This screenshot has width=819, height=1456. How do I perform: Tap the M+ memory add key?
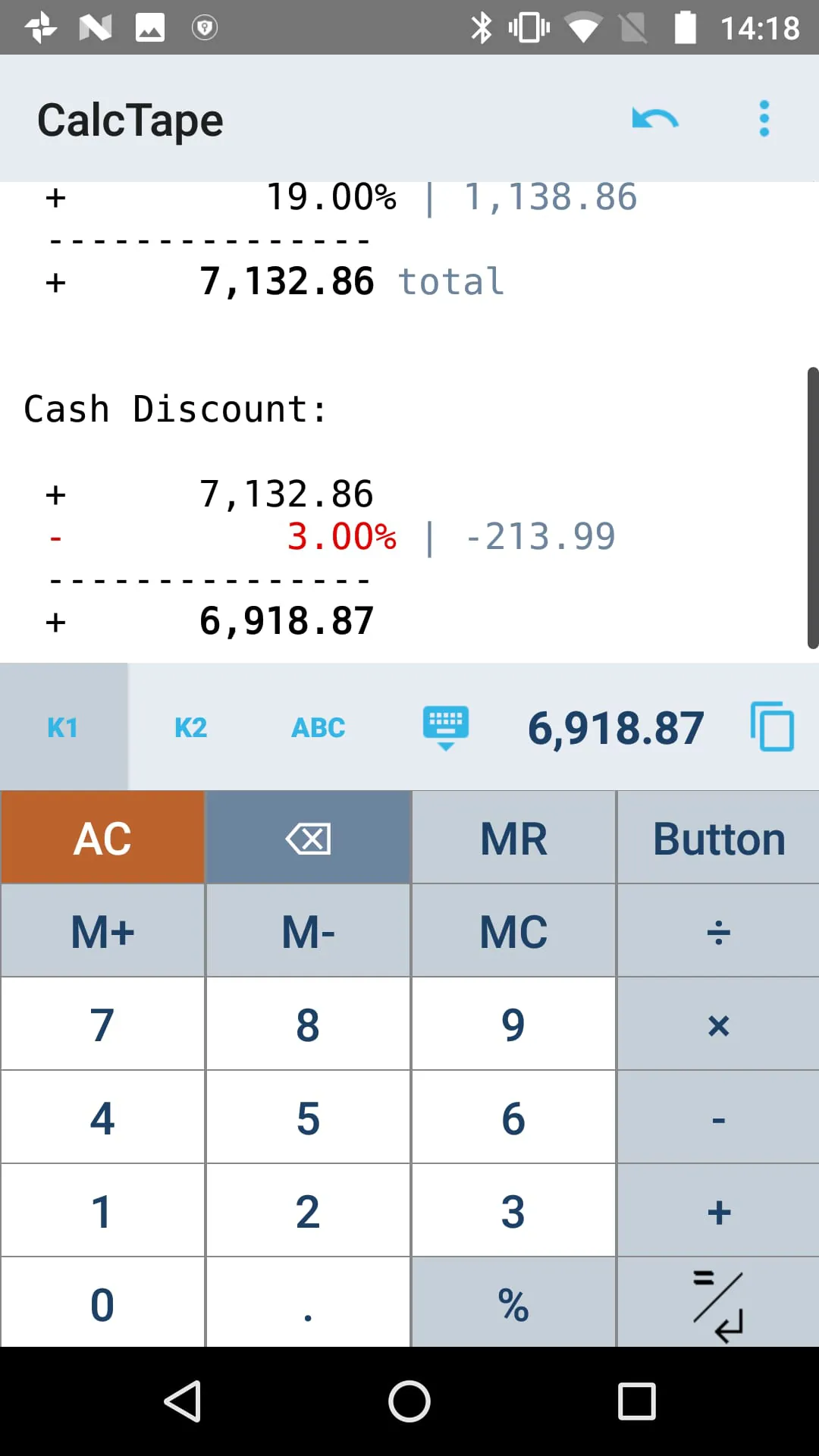coord(102,930)
